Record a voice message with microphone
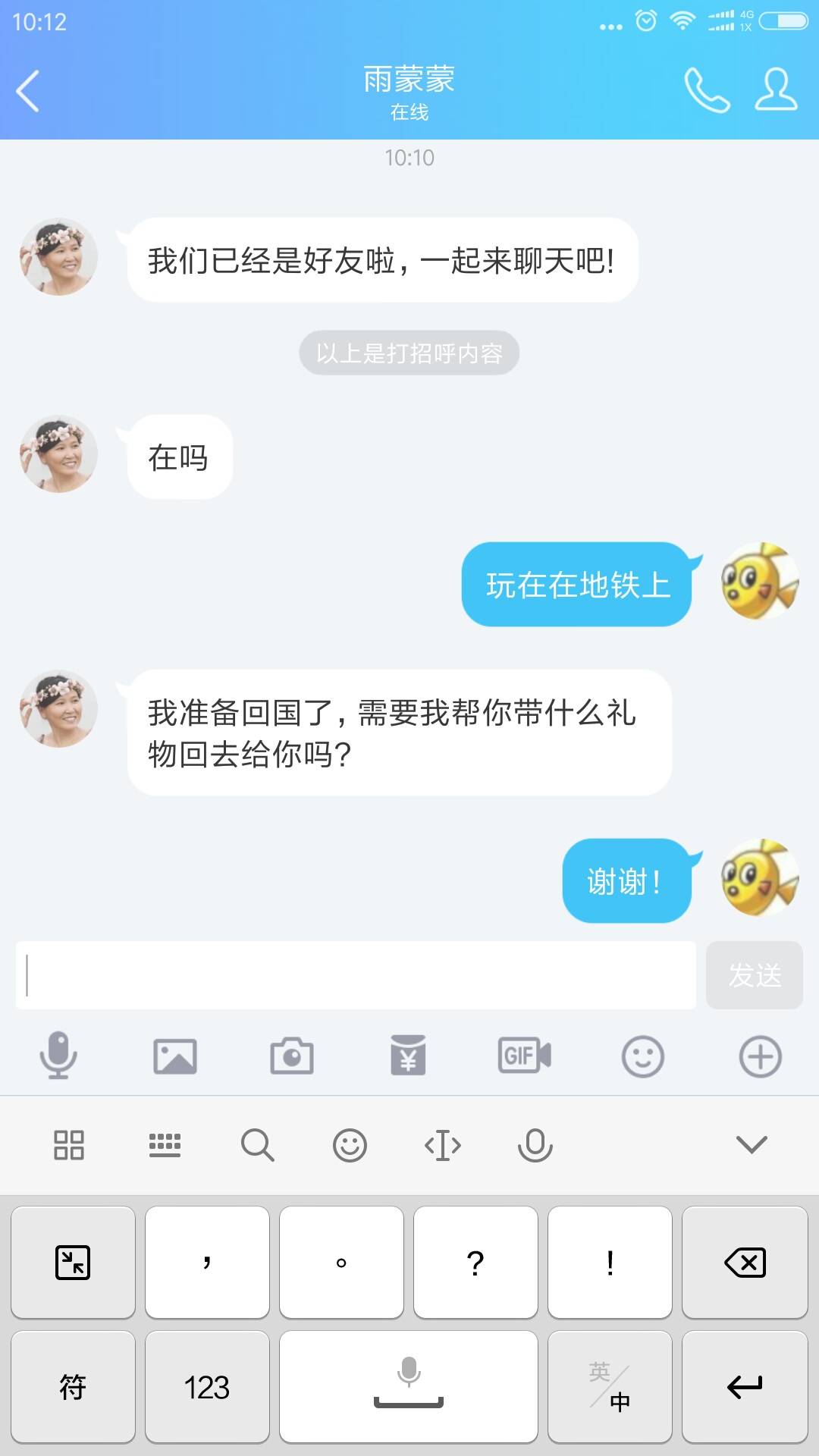Screen dimensions: 819x1456 tap(58, 1056)
